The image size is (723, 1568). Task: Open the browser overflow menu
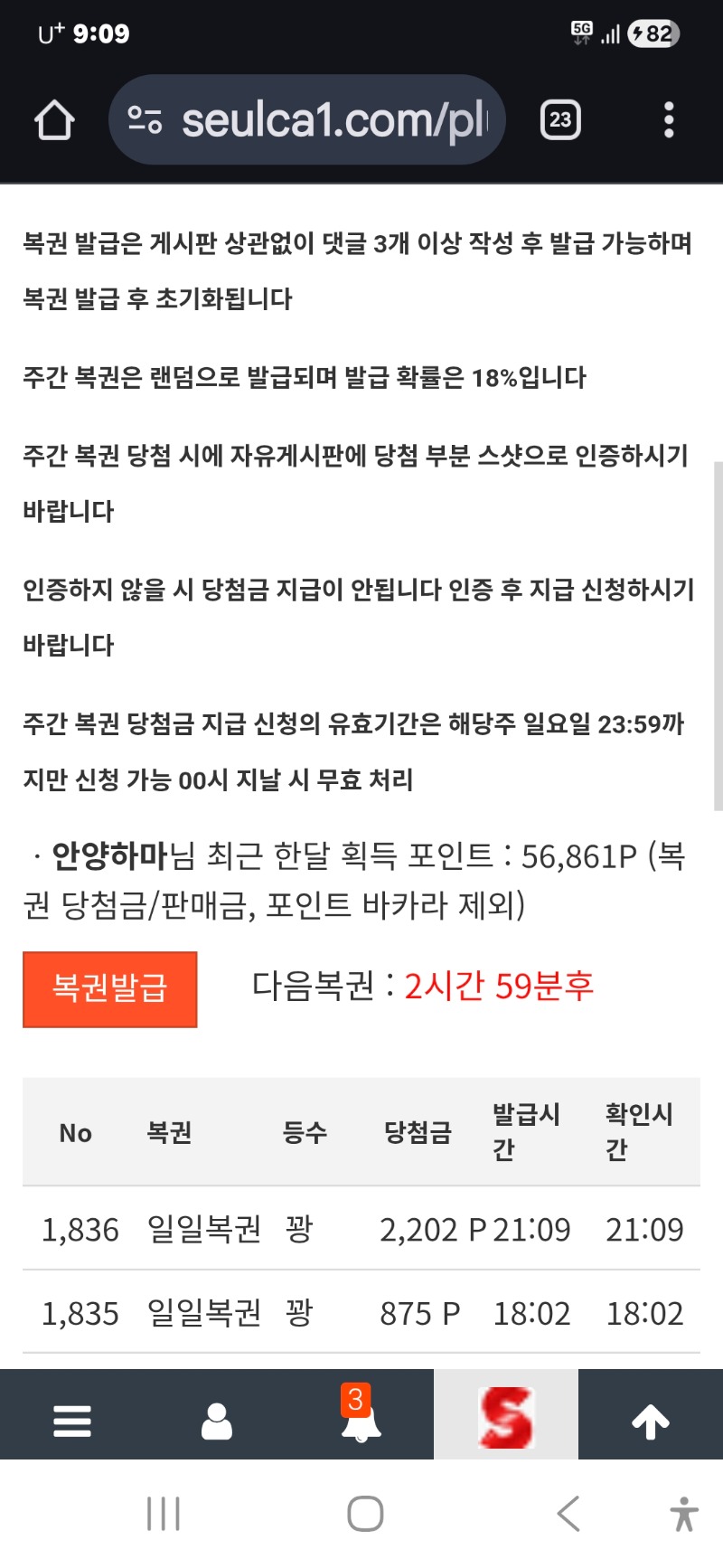coord(669,119)
